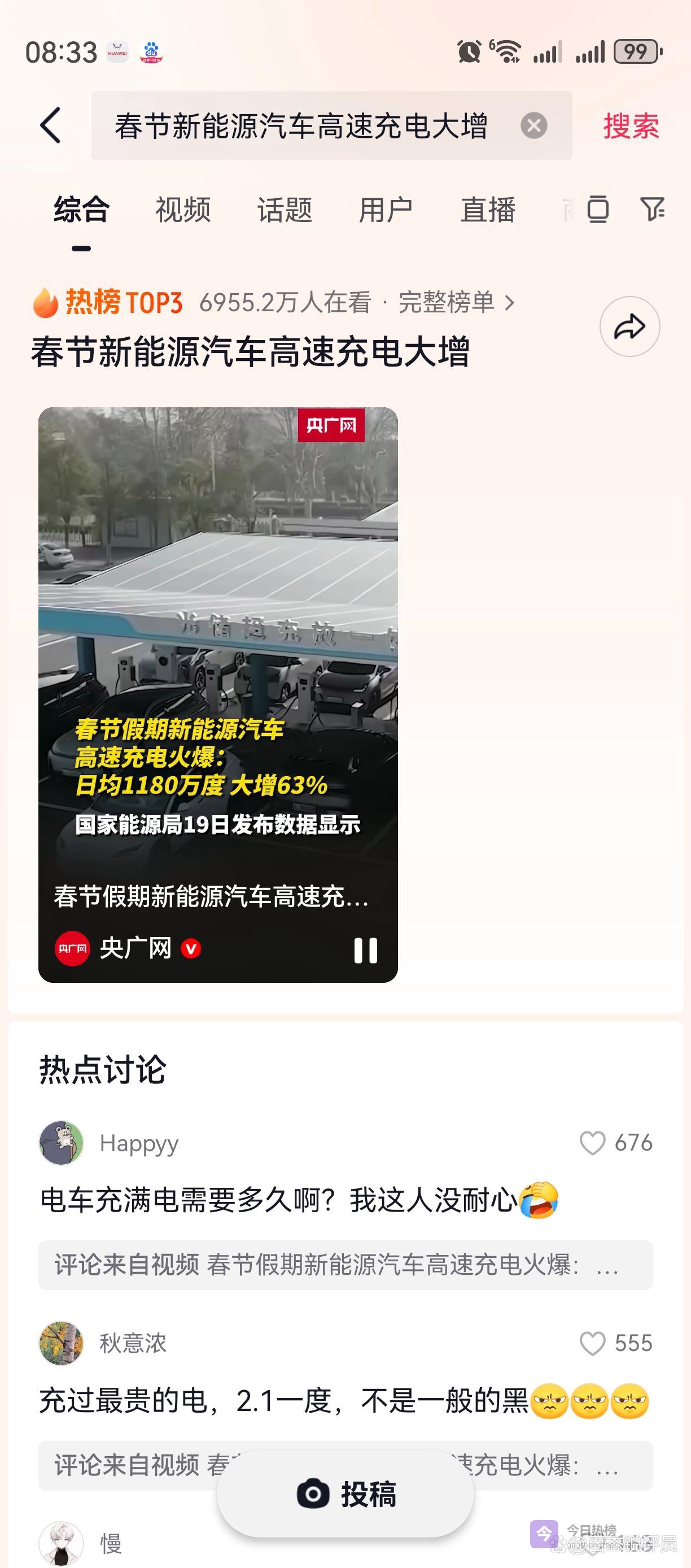Open source video under Happyy's comment
This screenshot has width=691, height=1568.
[345, 1265]
